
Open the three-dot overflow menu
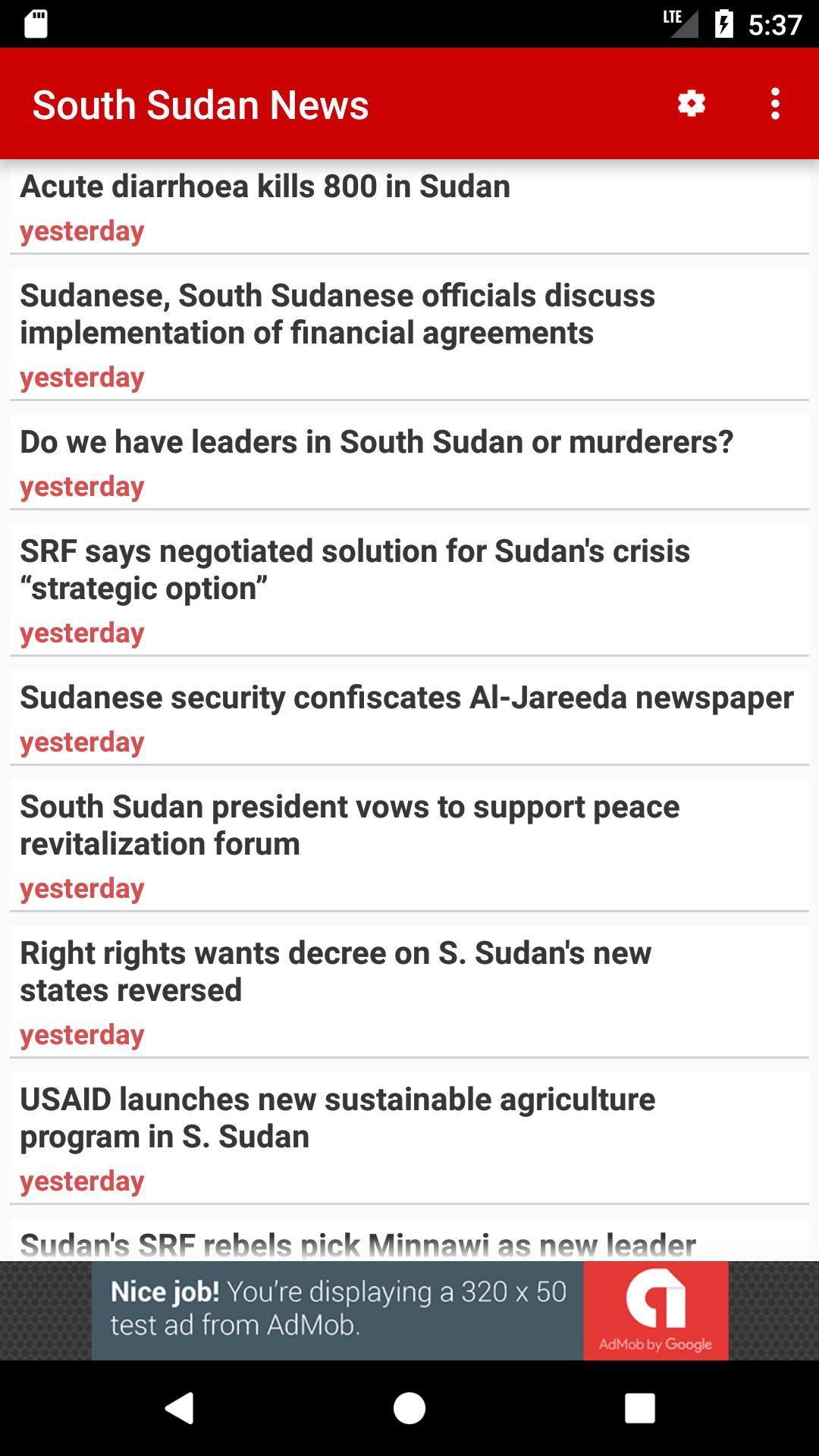point(775,104)
